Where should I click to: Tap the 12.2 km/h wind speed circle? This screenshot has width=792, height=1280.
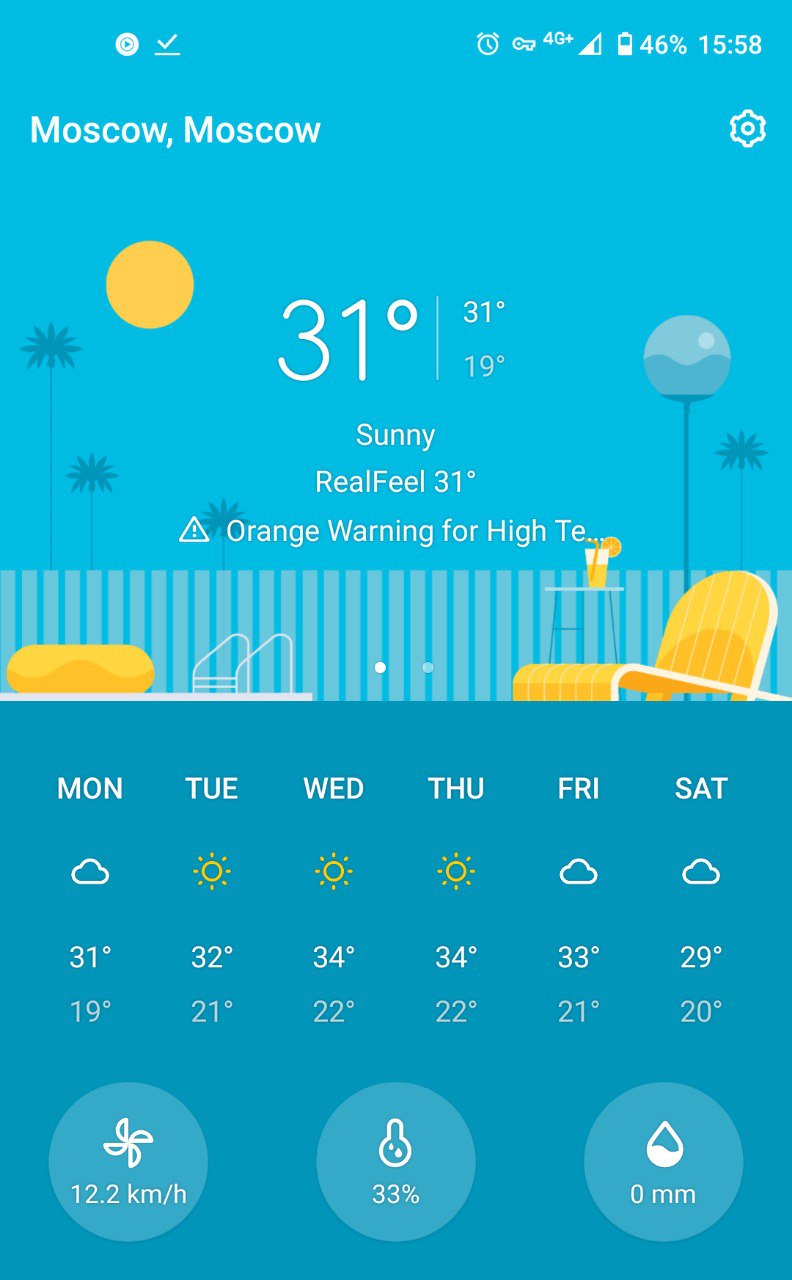pos(128,1162)
